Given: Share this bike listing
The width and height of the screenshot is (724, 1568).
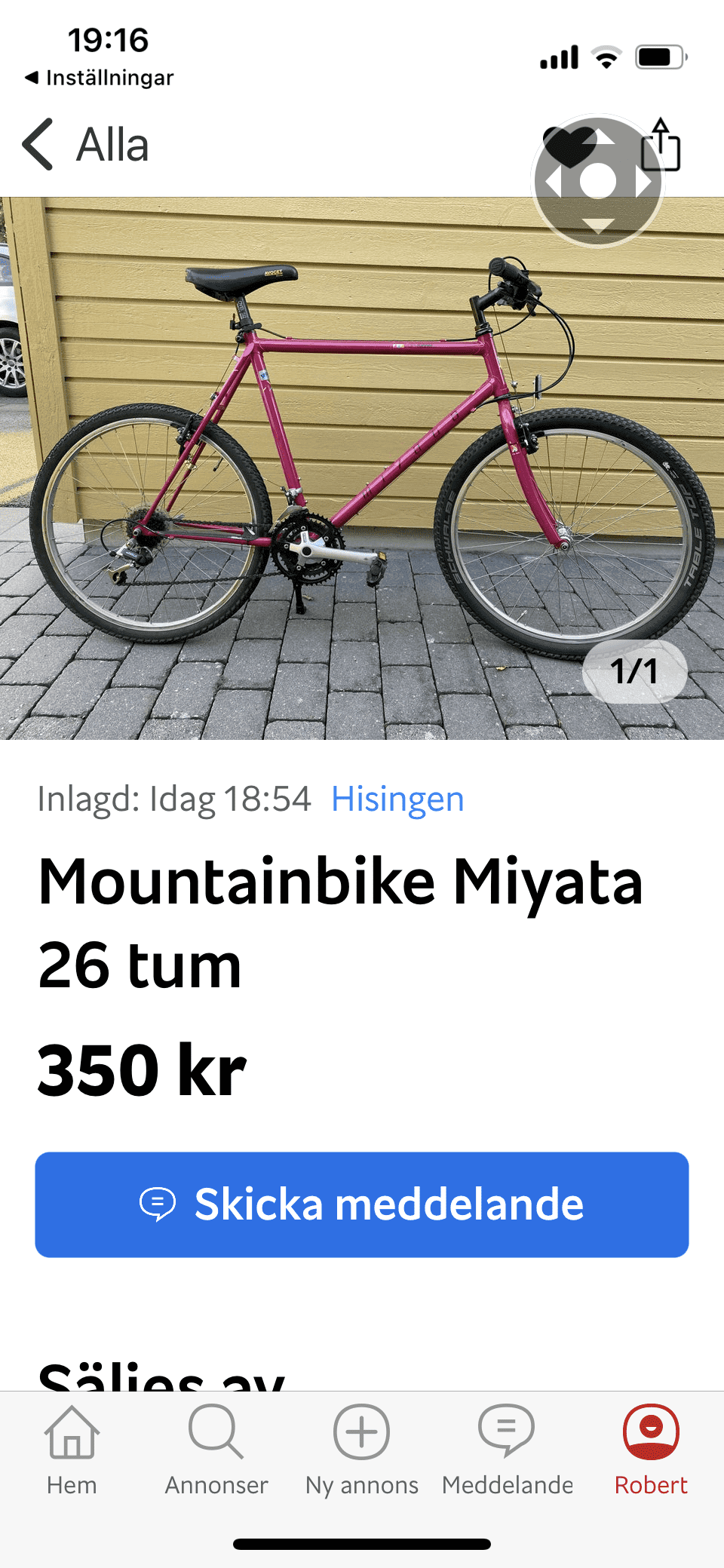Looking at the screenshot, I should tap(661, 145).
